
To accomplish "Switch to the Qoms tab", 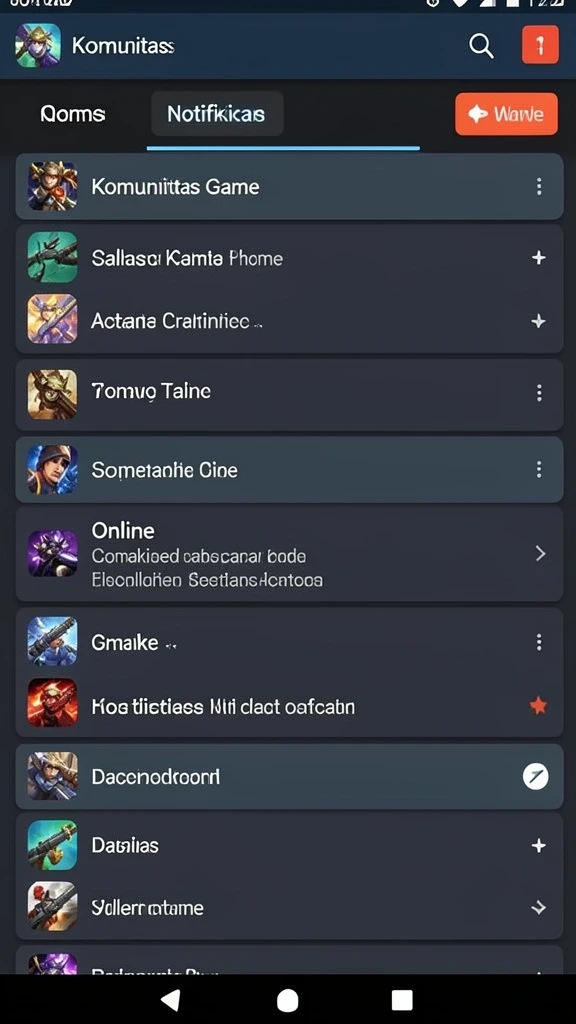I will coord(72,114).
